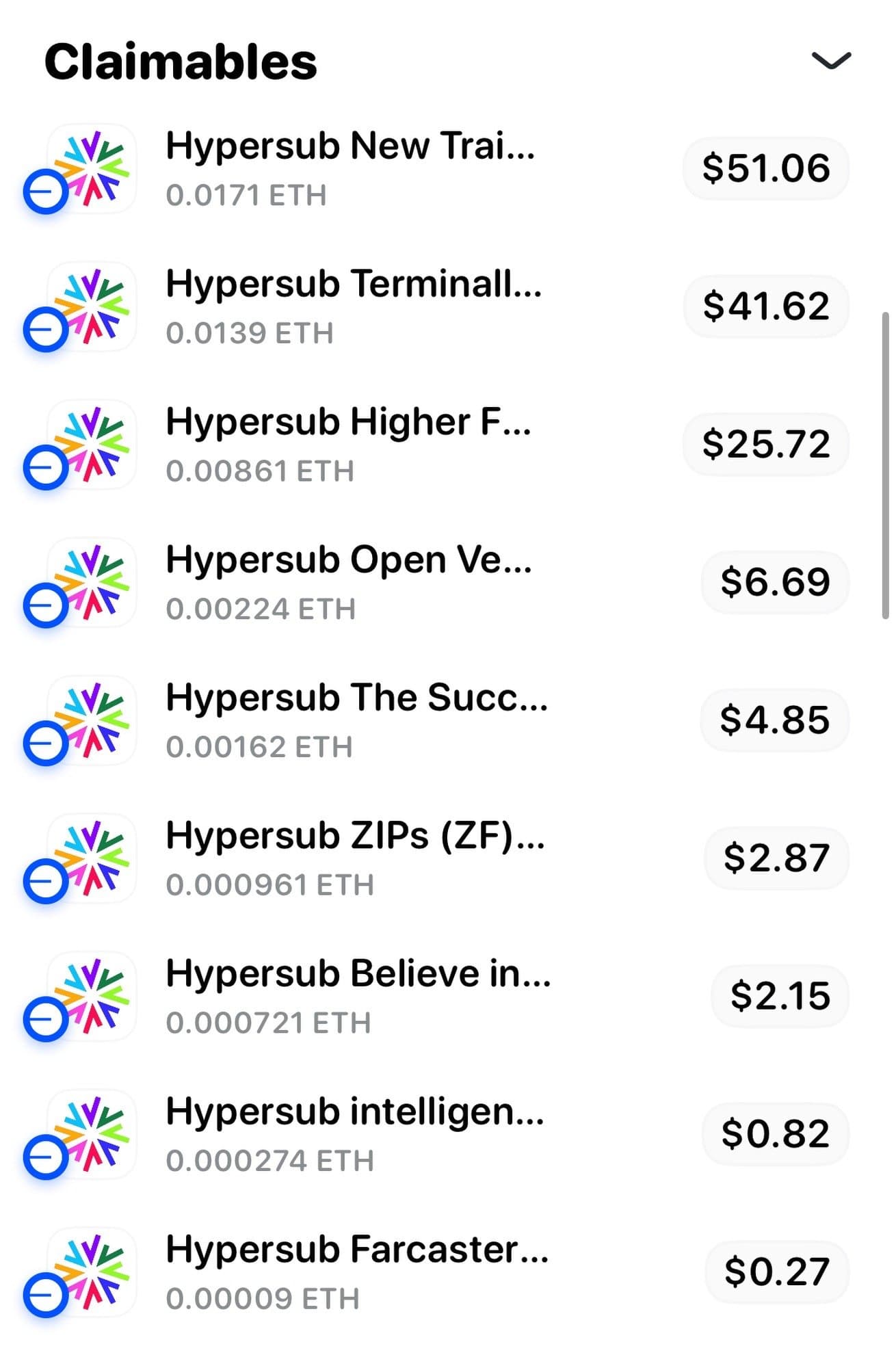
Task: Tap the $2.87 button for Hypersub ZIPs
Action: click(776, 858)
